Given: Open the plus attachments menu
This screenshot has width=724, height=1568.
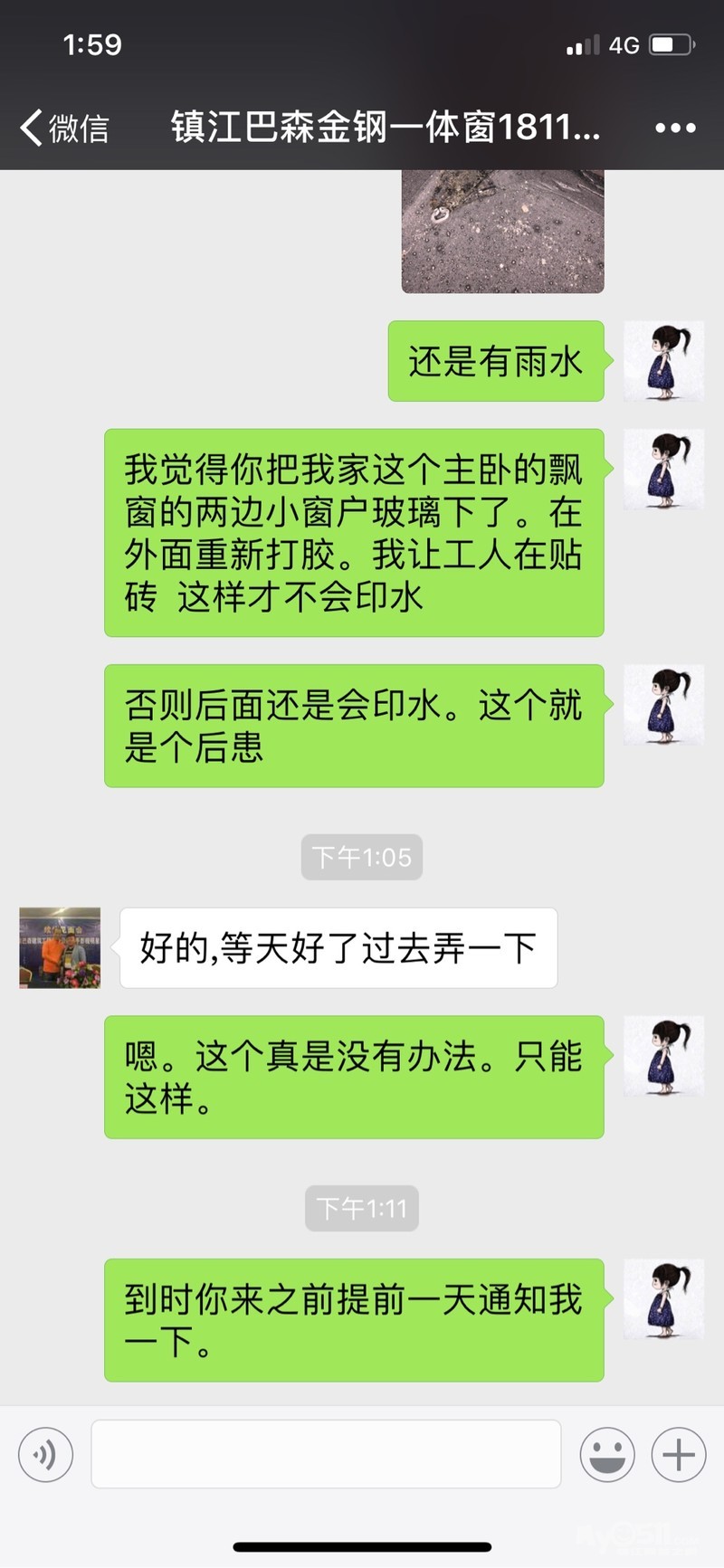Looking at the screenshot, I should pos(678,1454).
